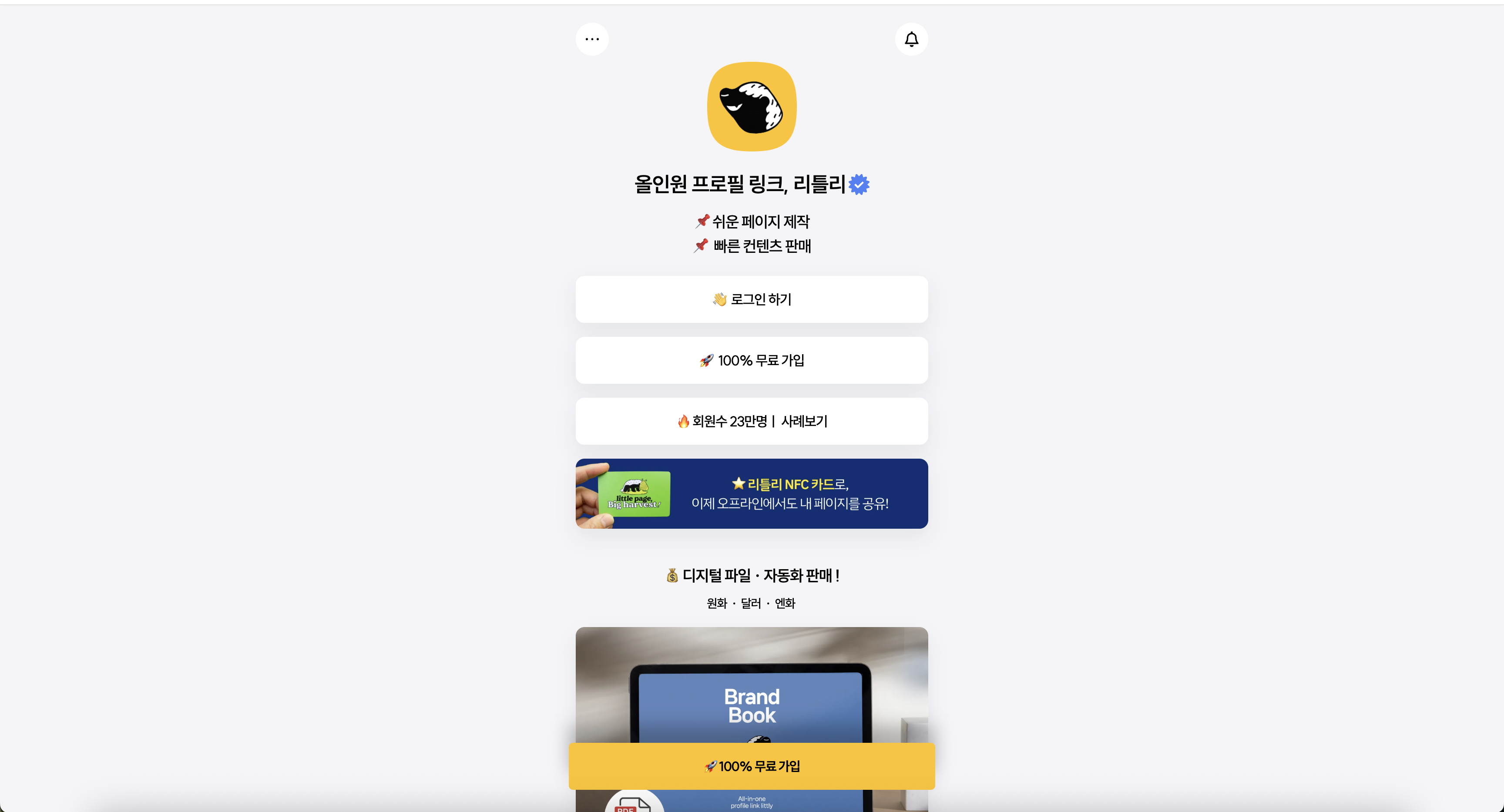The image size is (1504, 812).
Task: Open 회원수 23만명 | 사례보기
Action: pos(752,421)
